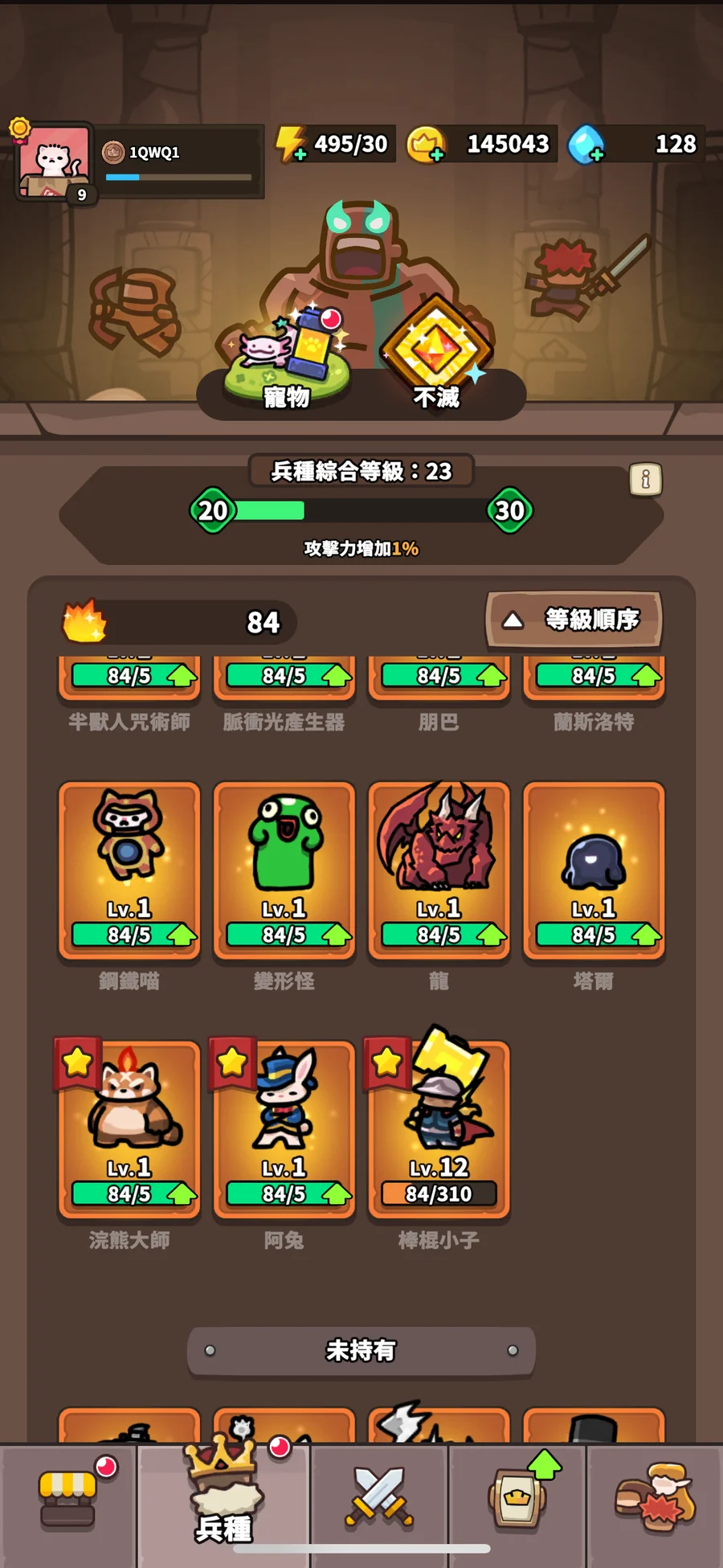Open the player profile avatar

coord(55,161)
